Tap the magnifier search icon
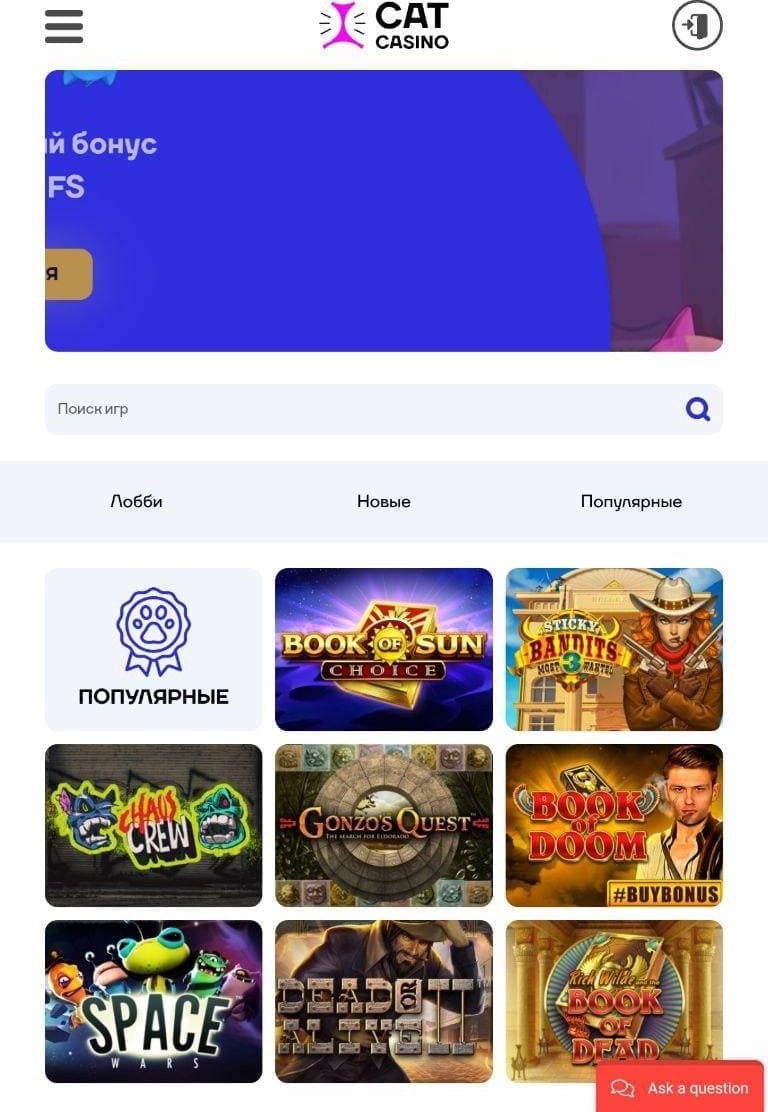This screenshot has height=1112, width=768. [x=697, y=409]
